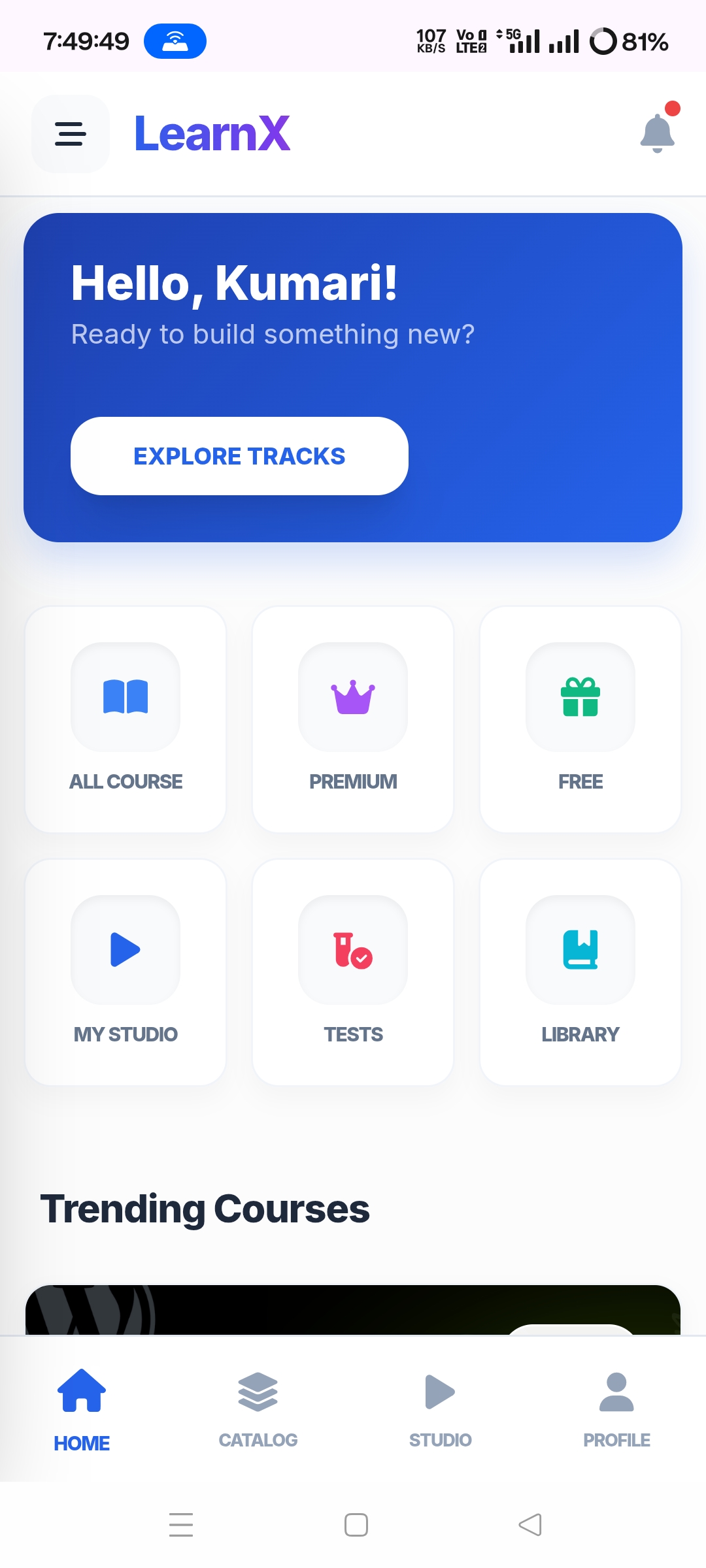This screenshot has height=1568, width=706.
Task: Tap the Premium crown icon
Action: 352,696
